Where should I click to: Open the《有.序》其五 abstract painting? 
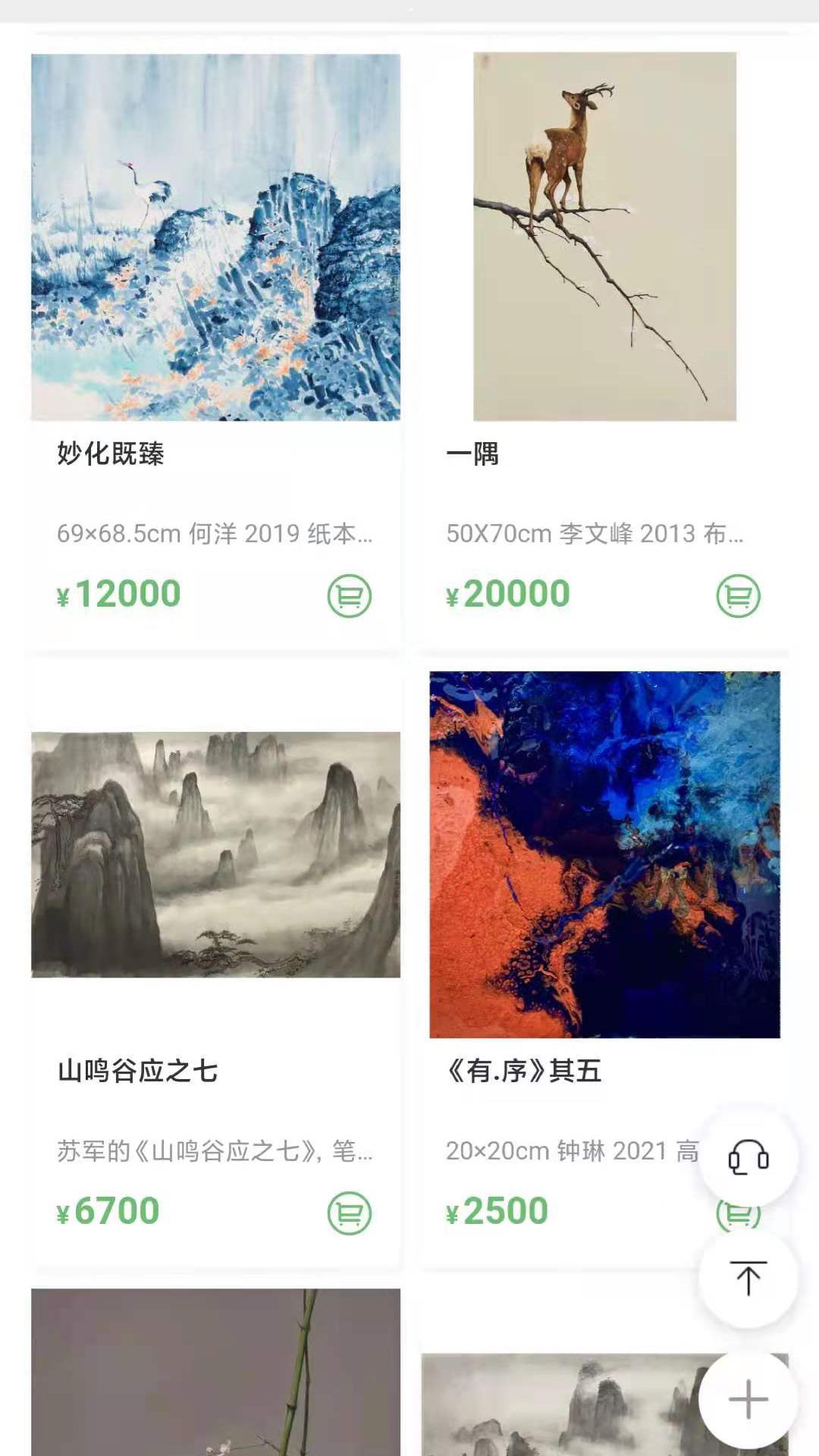604,855
